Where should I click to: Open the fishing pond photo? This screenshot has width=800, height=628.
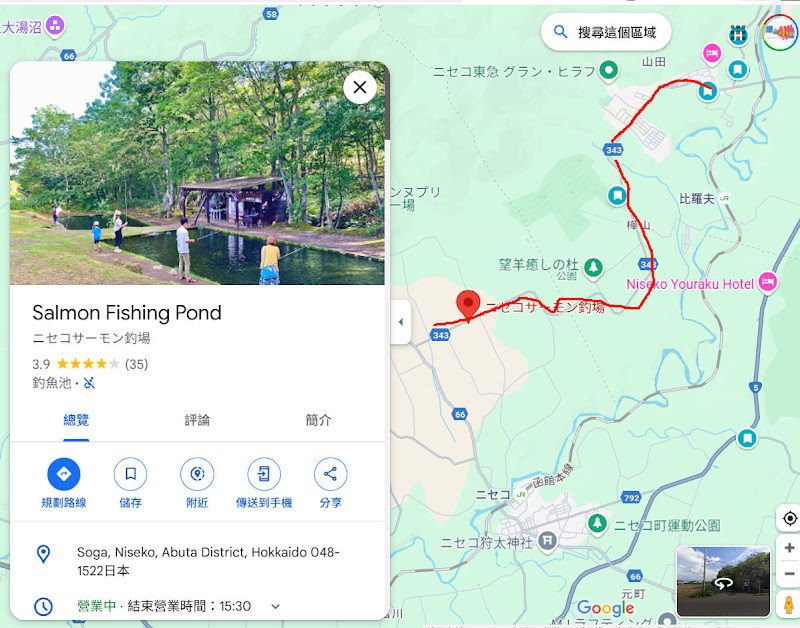click(197, 173)
